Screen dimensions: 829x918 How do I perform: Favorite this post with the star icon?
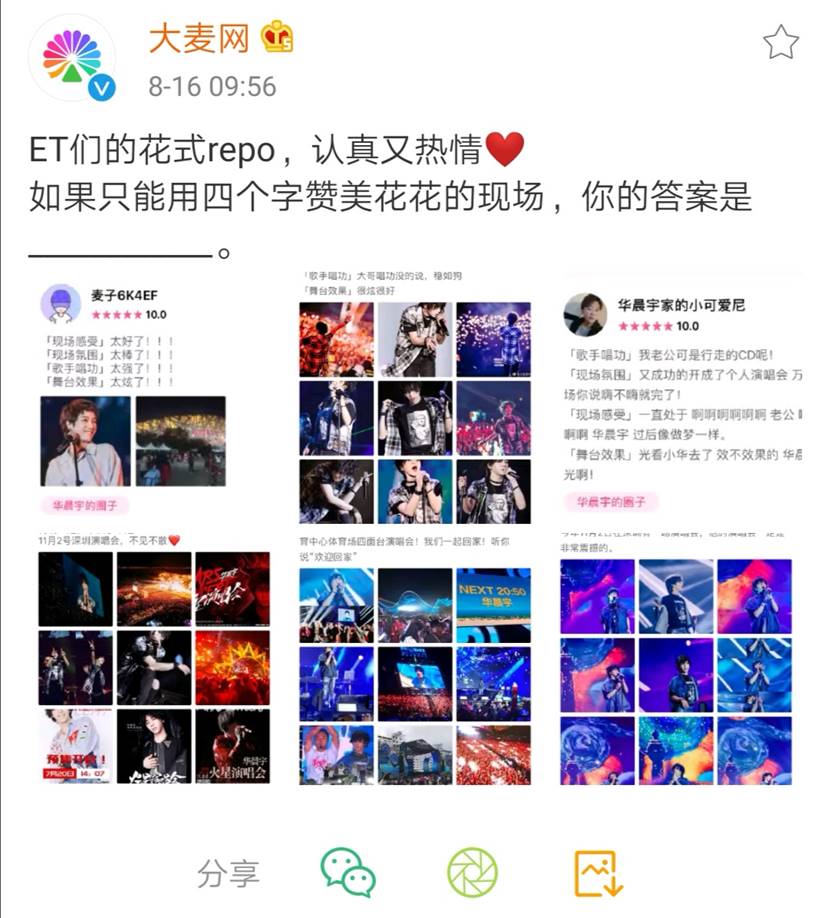[780, 42]
